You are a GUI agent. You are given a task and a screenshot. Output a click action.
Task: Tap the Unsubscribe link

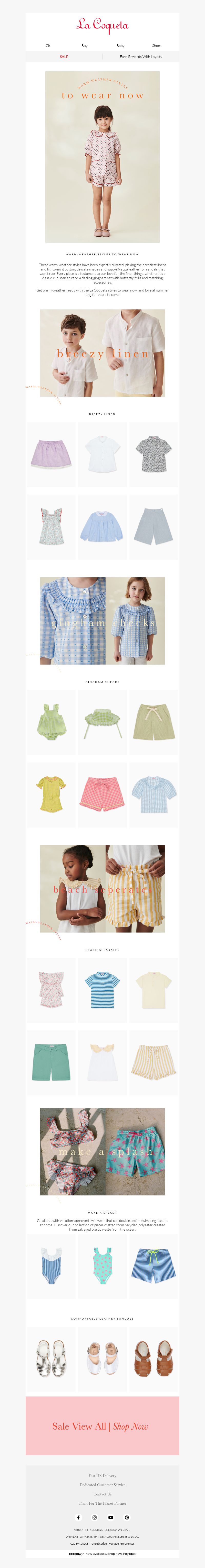[x=99, y=1544]
